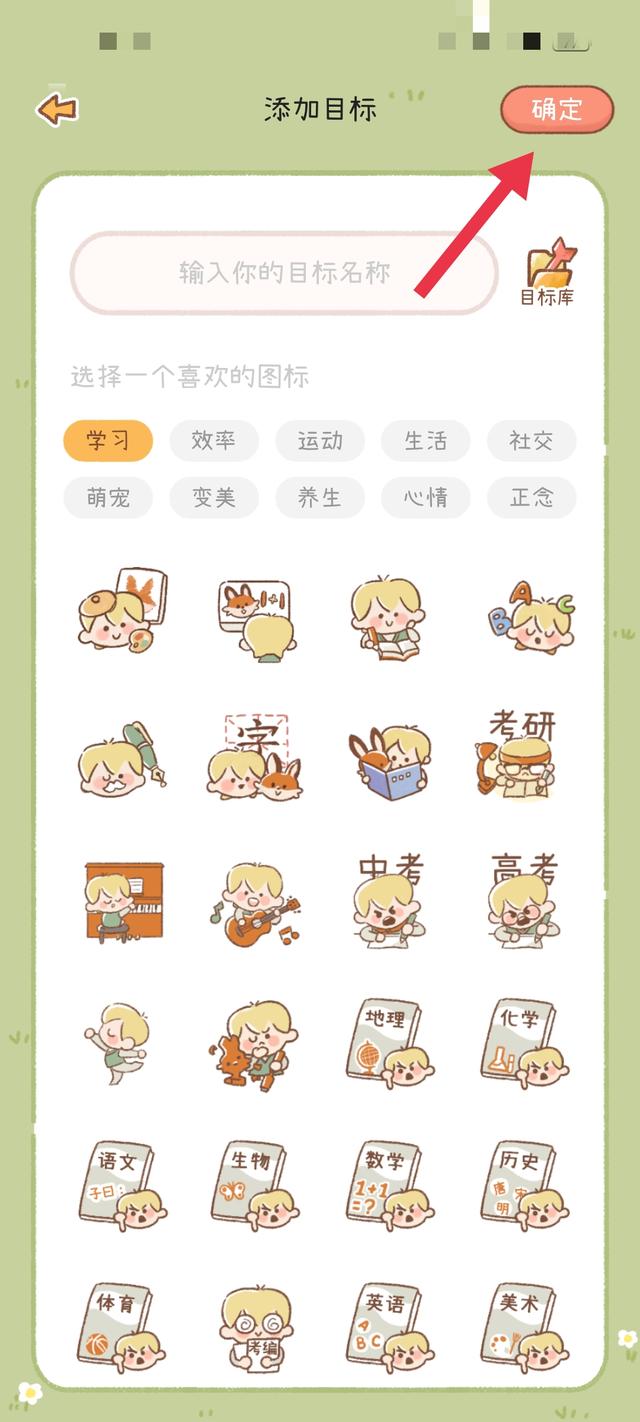Select the 效率 category chip
The width and height of the screenshot is (640, 1422).
214,441
